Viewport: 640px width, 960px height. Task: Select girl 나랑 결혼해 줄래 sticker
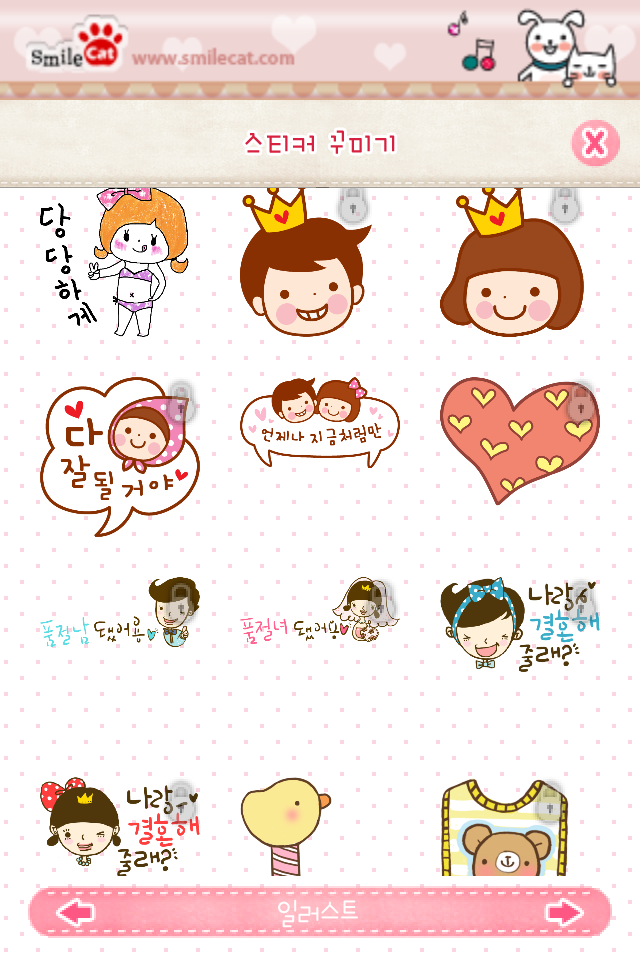(118, 825)
